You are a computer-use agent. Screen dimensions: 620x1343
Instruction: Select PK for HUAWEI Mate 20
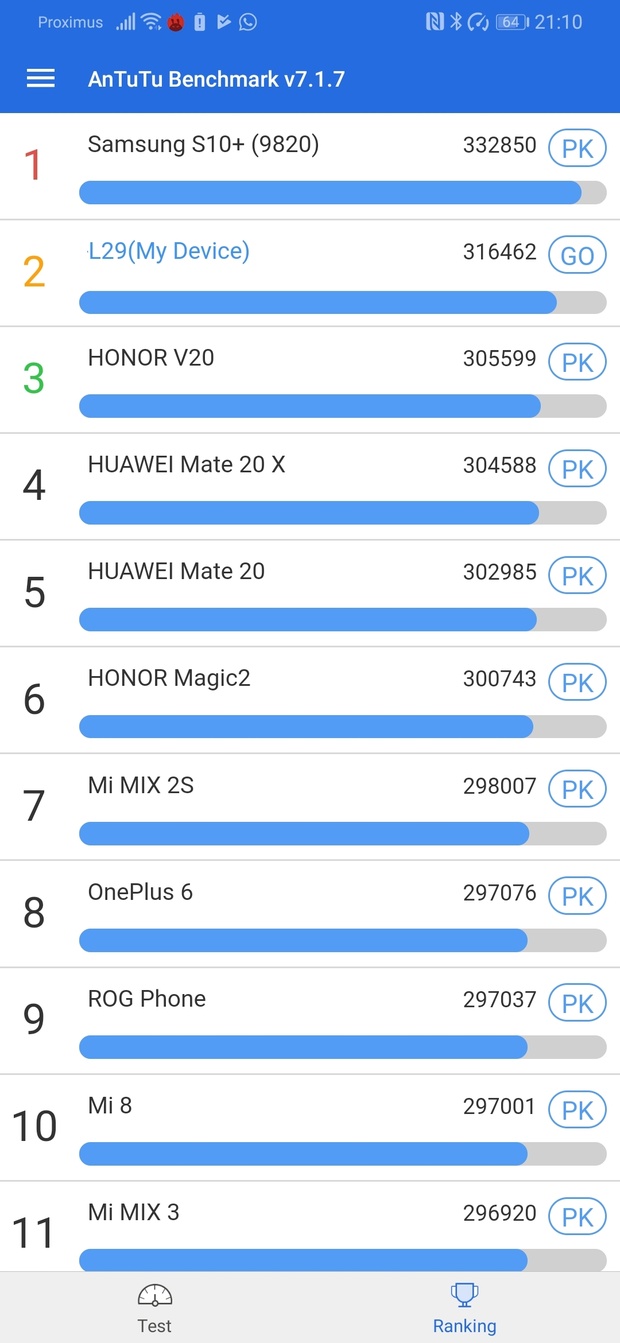coord(577,577)
